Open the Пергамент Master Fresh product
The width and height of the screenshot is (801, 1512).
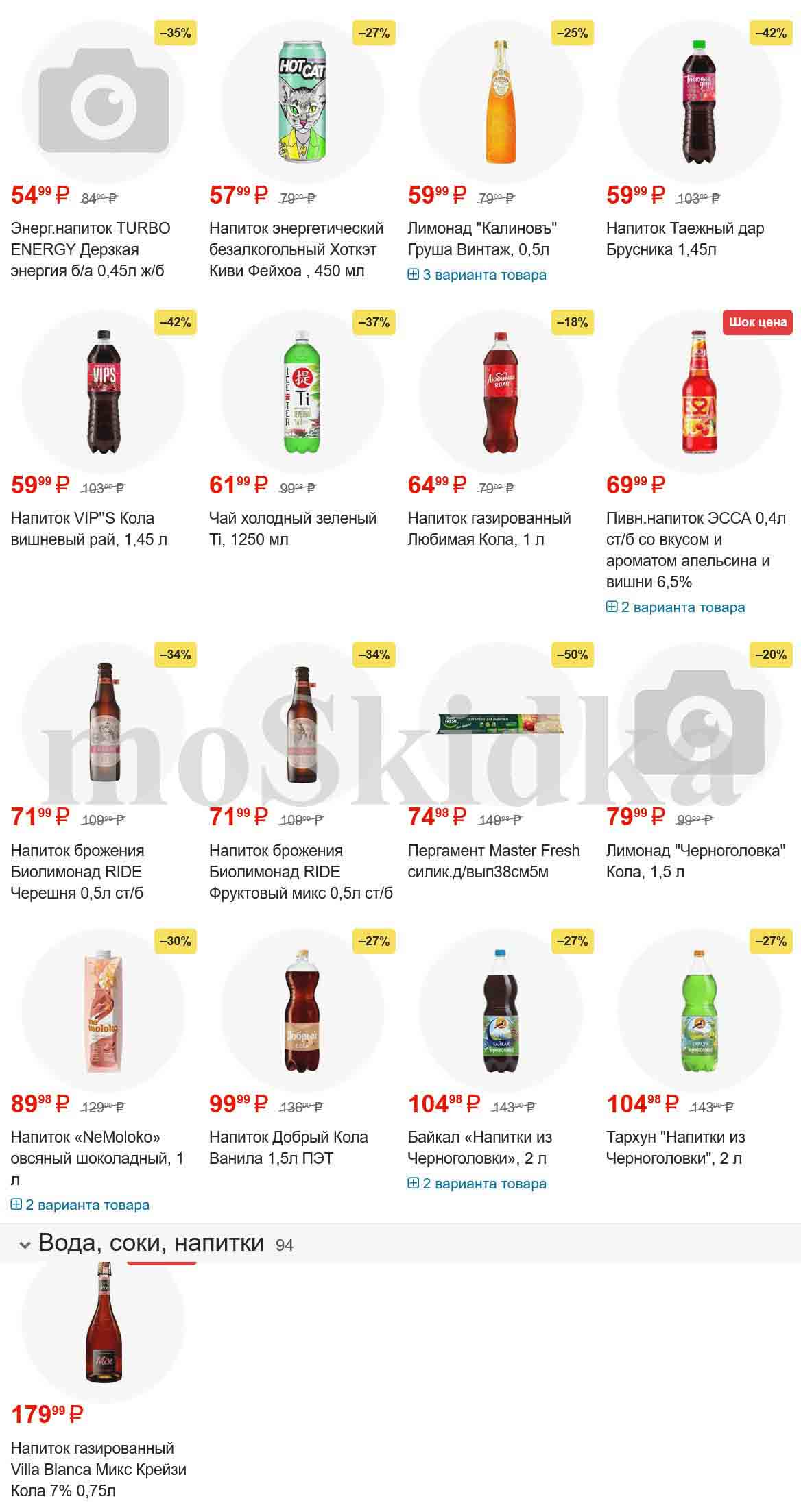[x=493, y=861]
